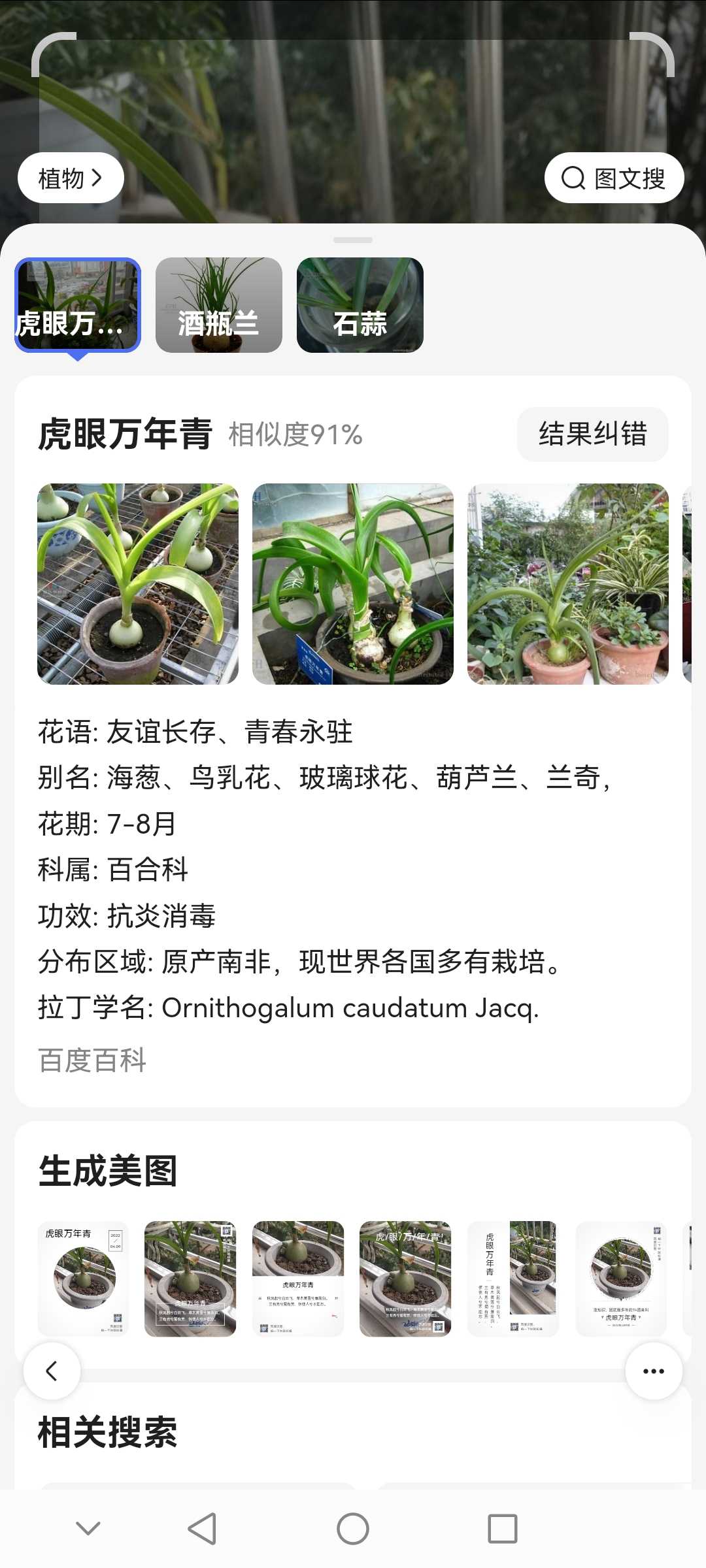Open first generated poster with circular photo

pos(83,1279)
